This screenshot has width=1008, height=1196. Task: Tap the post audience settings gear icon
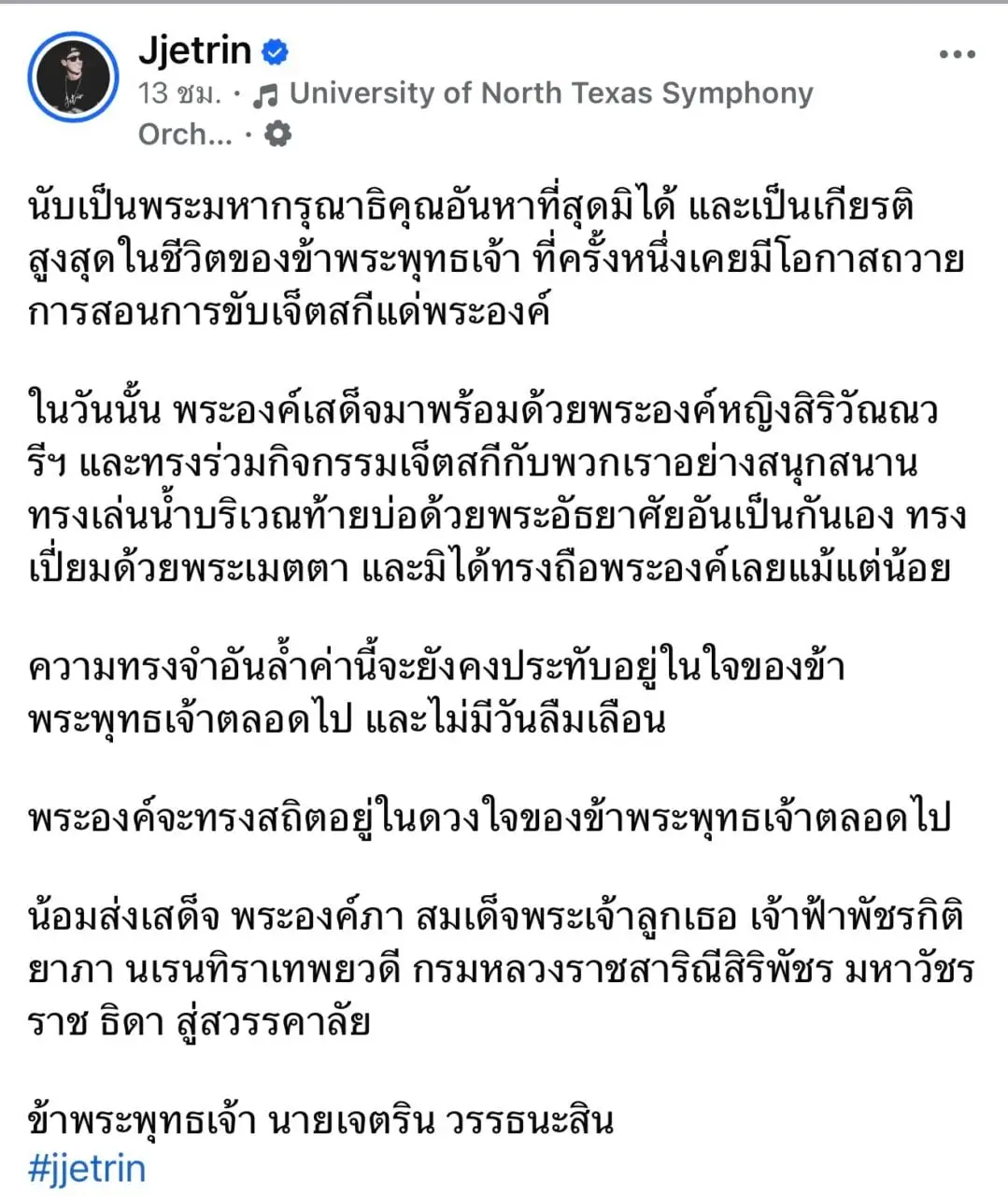[277, 135]
